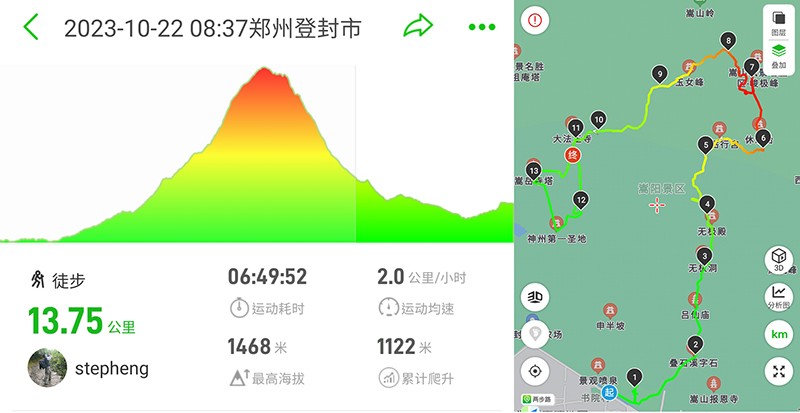The image size is (800, 413).
Task: Select waypoint marker 8 on the route
Action: point(728,42)
